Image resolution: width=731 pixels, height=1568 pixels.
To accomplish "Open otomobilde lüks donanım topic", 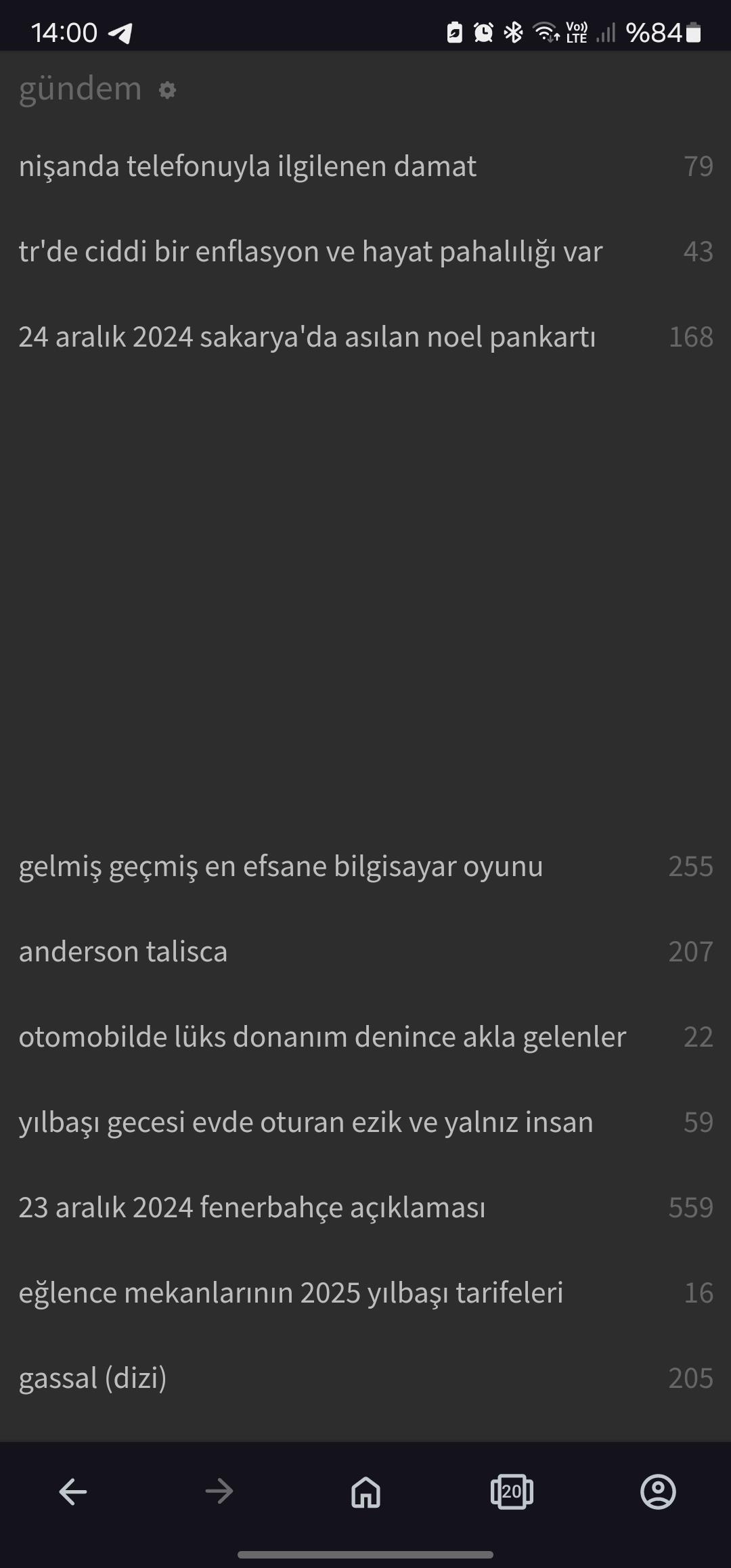I will (322, 1037).
